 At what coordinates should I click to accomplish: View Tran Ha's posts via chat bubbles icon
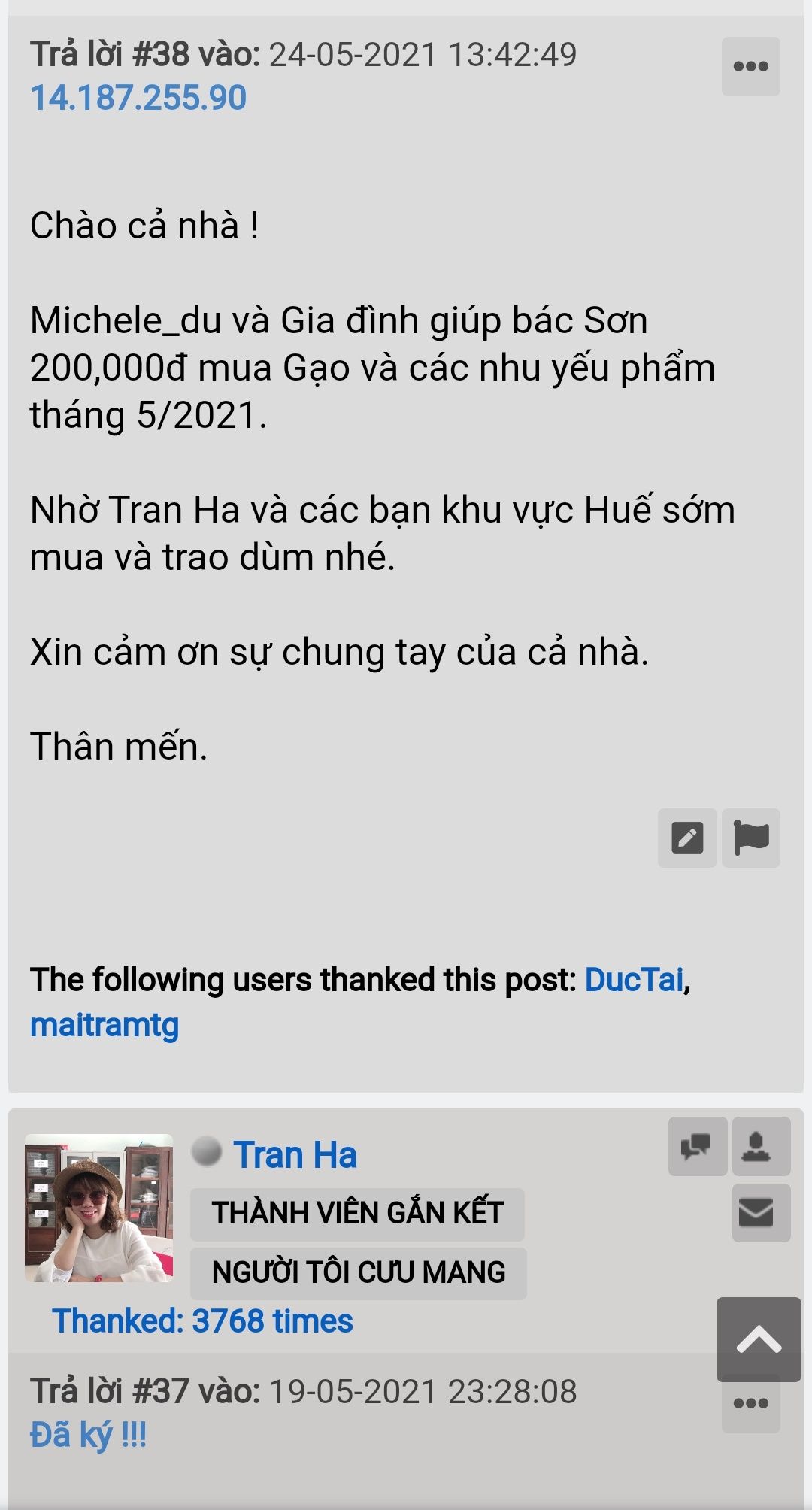coord(697,1146)
